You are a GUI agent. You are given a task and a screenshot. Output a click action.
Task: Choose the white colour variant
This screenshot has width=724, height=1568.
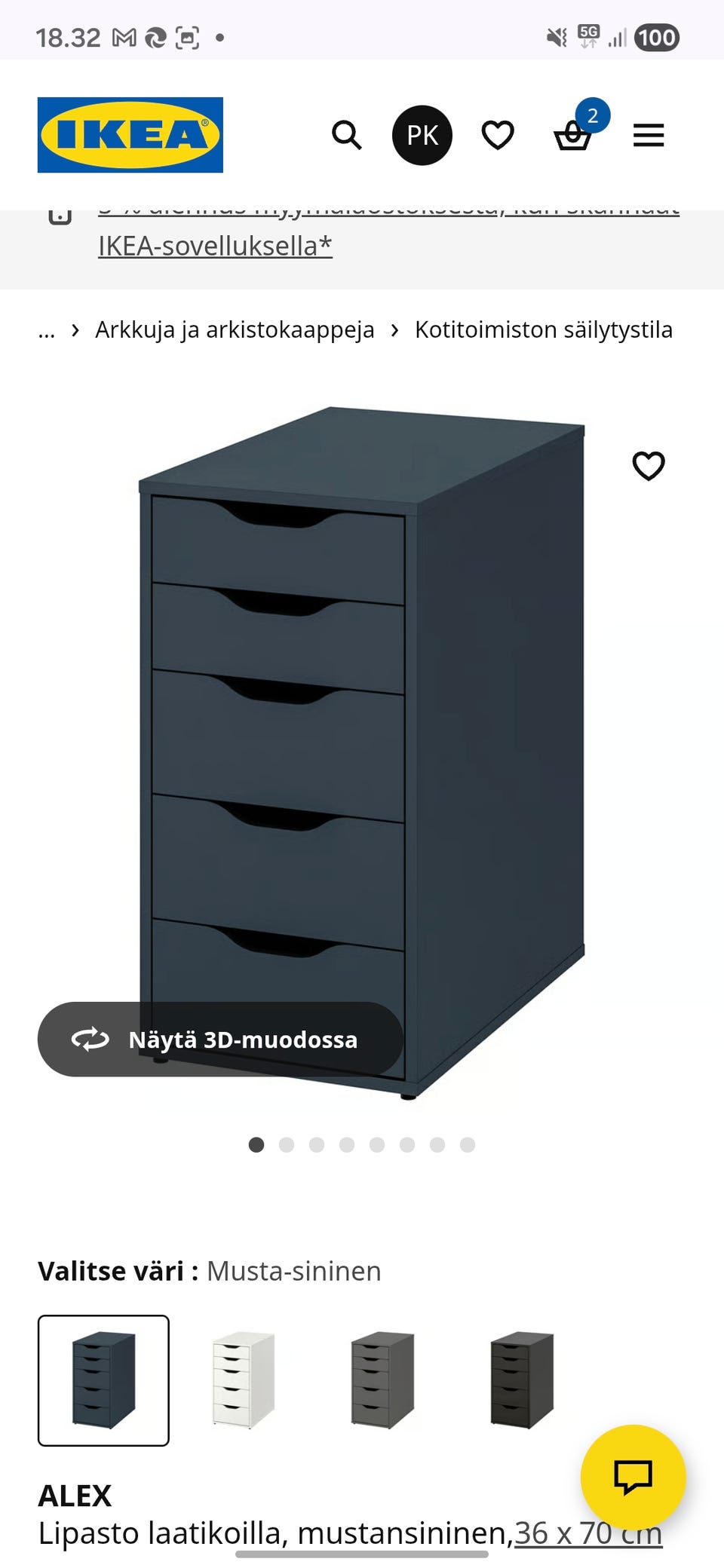[x=243, y=1380]
